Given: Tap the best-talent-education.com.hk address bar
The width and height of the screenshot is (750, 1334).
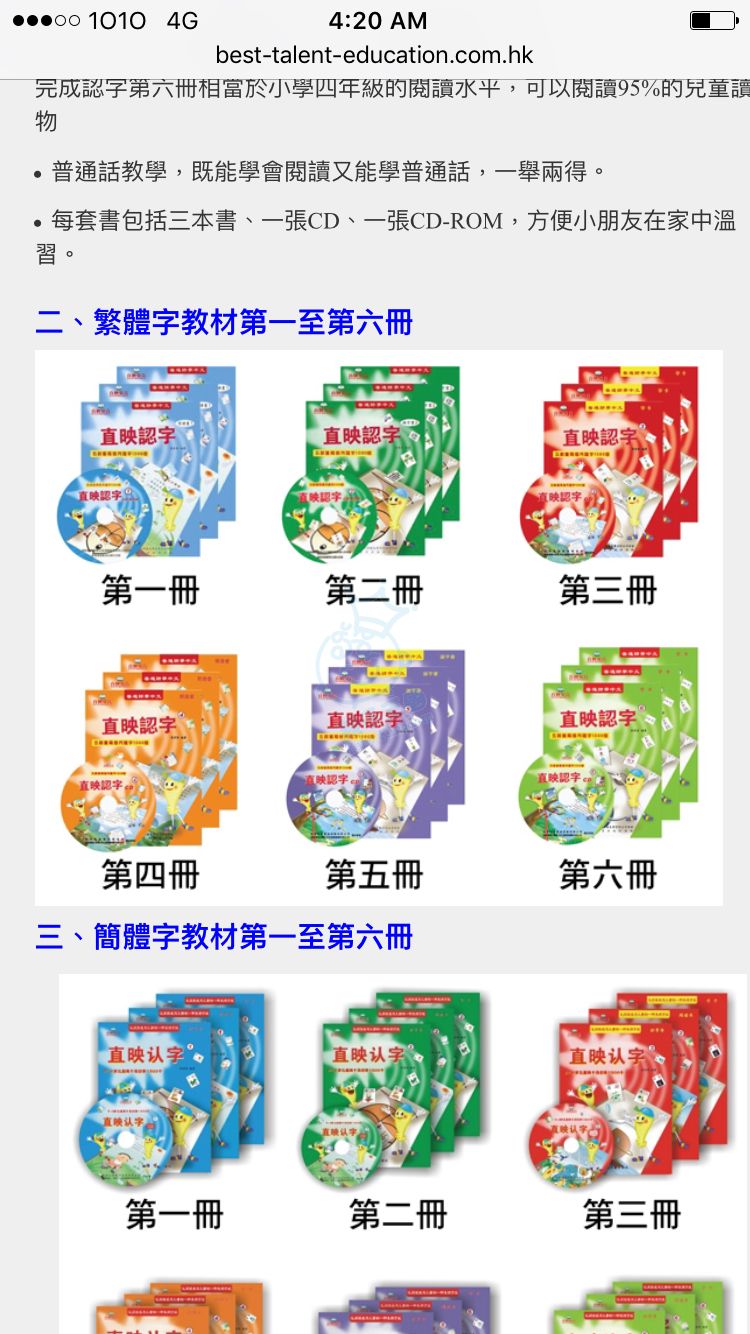Looking at the screenshot, I should 375,56.
